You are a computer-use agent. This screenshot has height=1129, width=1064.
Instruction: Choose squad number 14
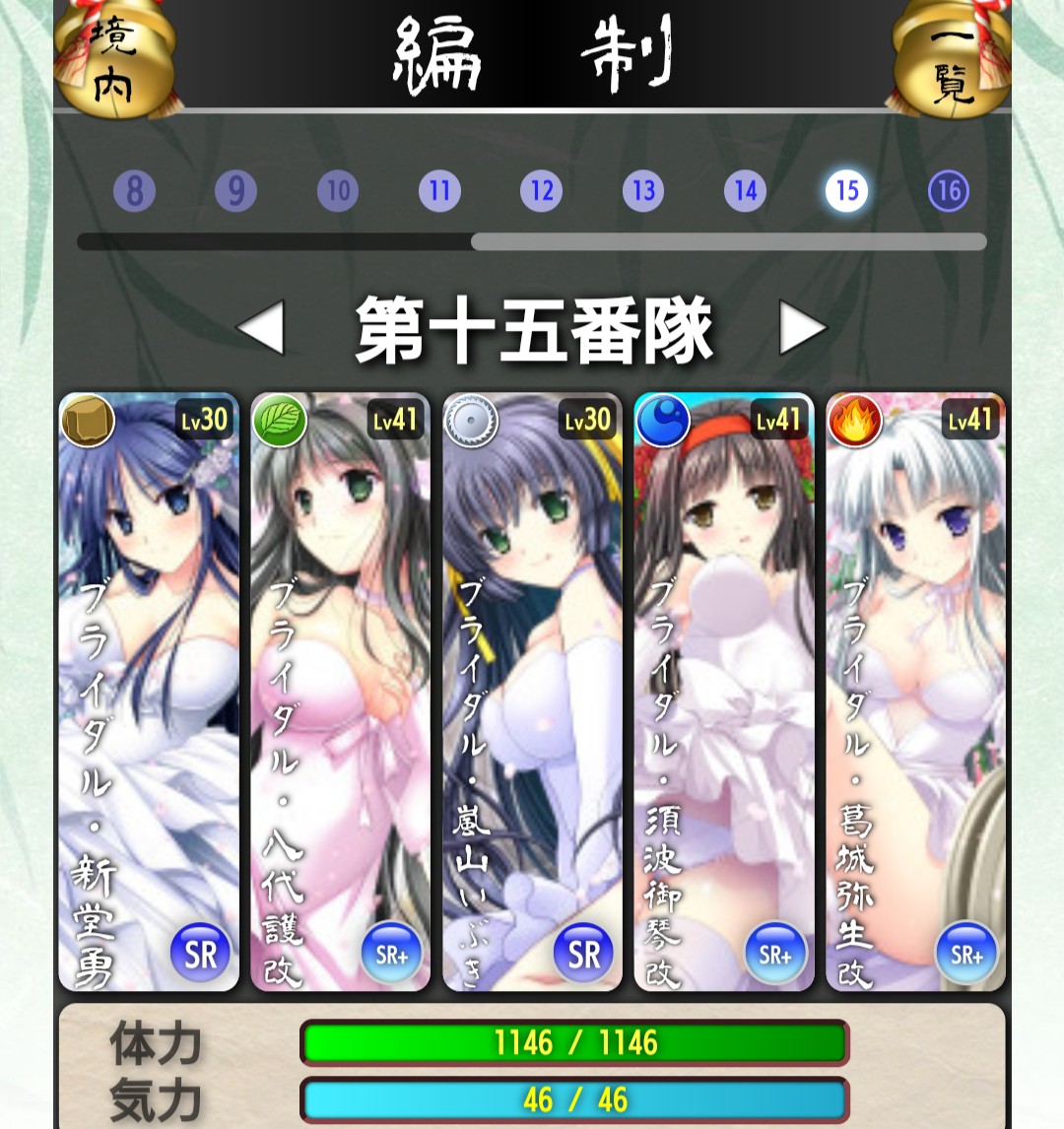point(745,191)
